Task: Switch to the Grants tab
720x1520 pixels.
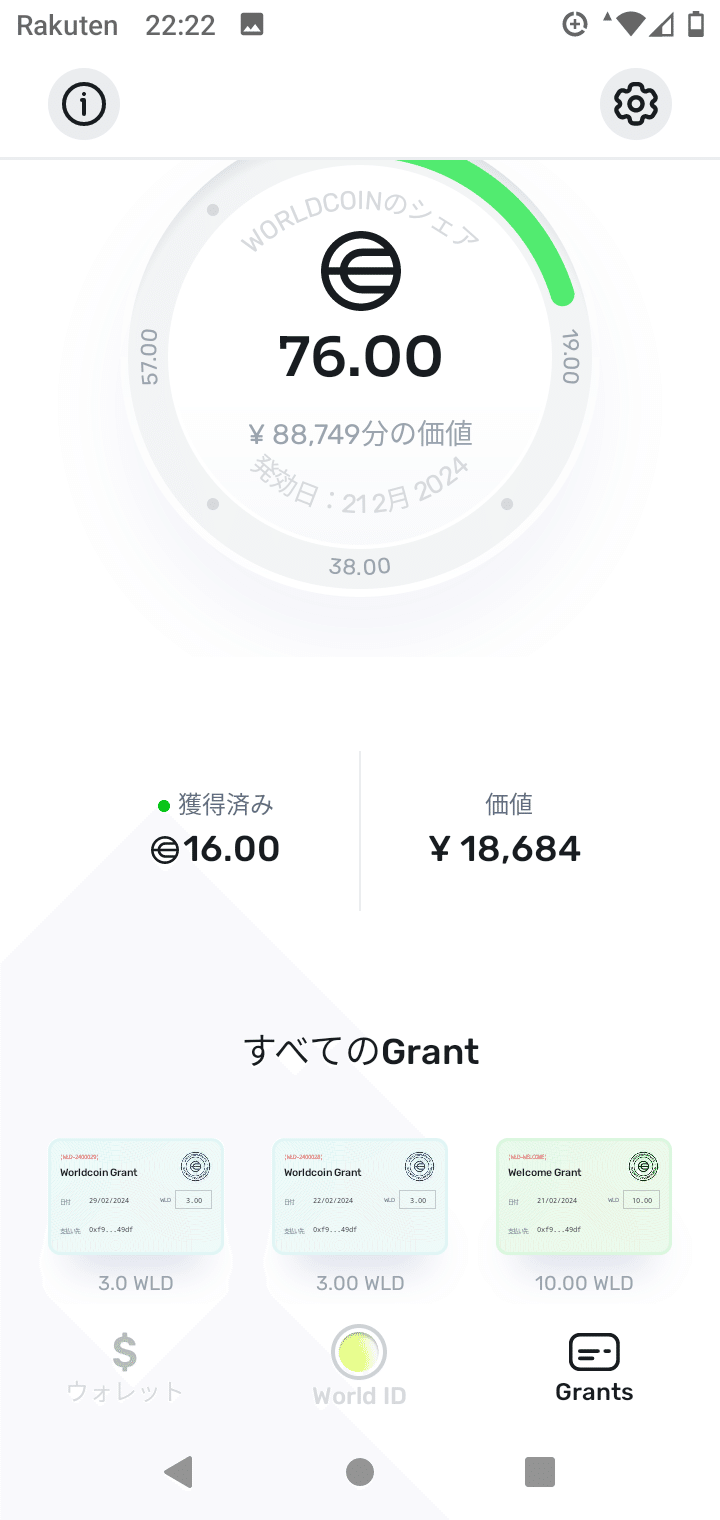Action: [593, 1368]
